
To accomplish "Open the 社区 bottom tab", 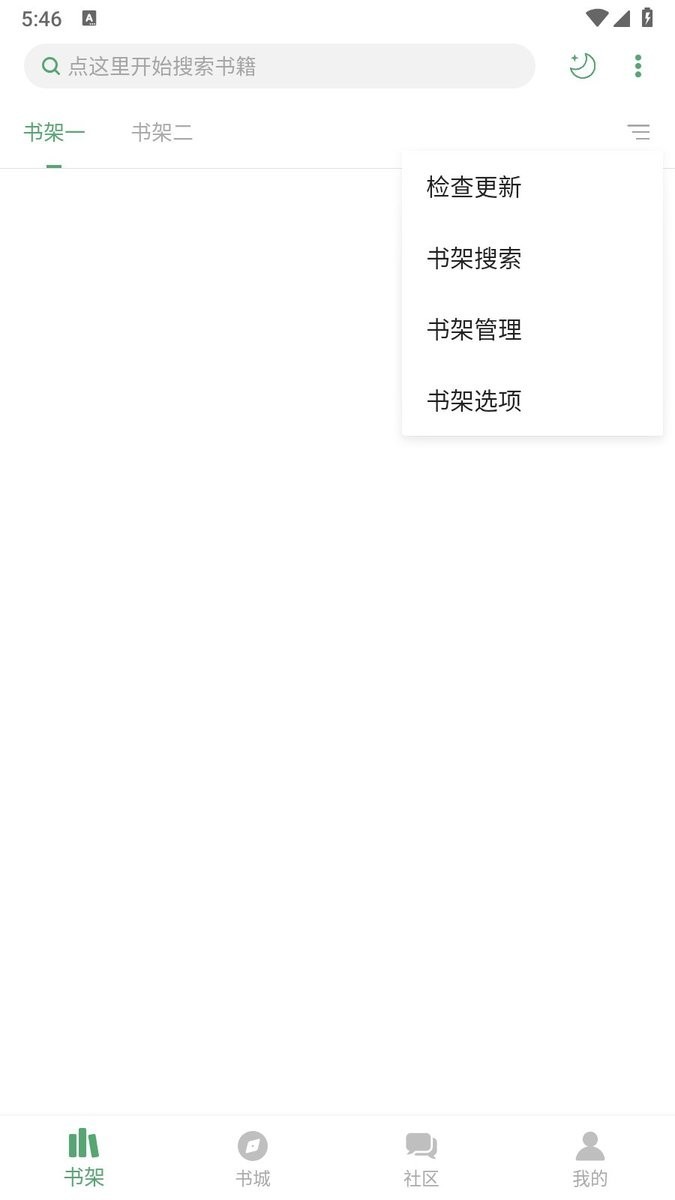I will click(x=421, y=1158).
